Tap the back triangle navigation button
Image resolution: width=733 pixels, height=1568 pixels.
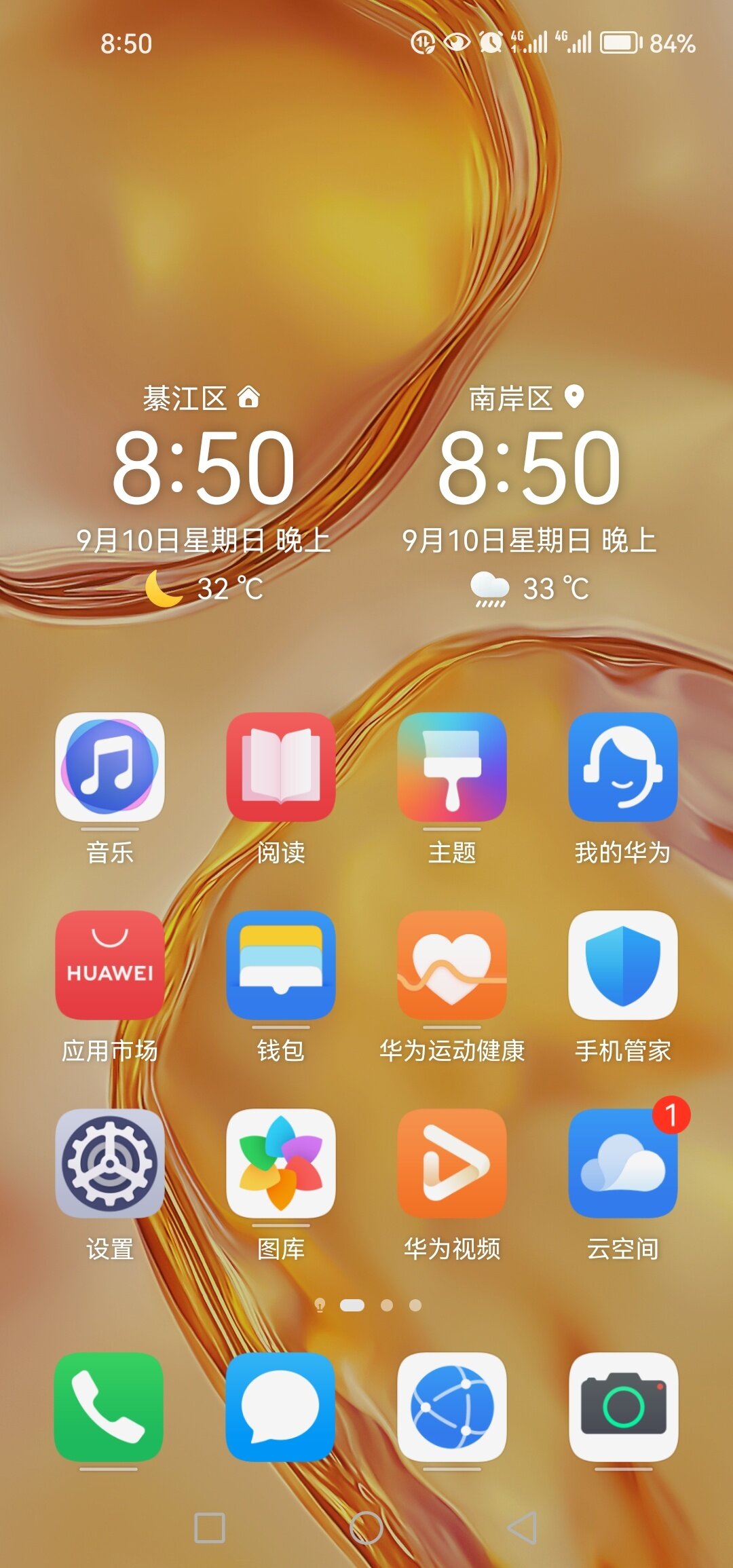click(x=523, y=1528)
